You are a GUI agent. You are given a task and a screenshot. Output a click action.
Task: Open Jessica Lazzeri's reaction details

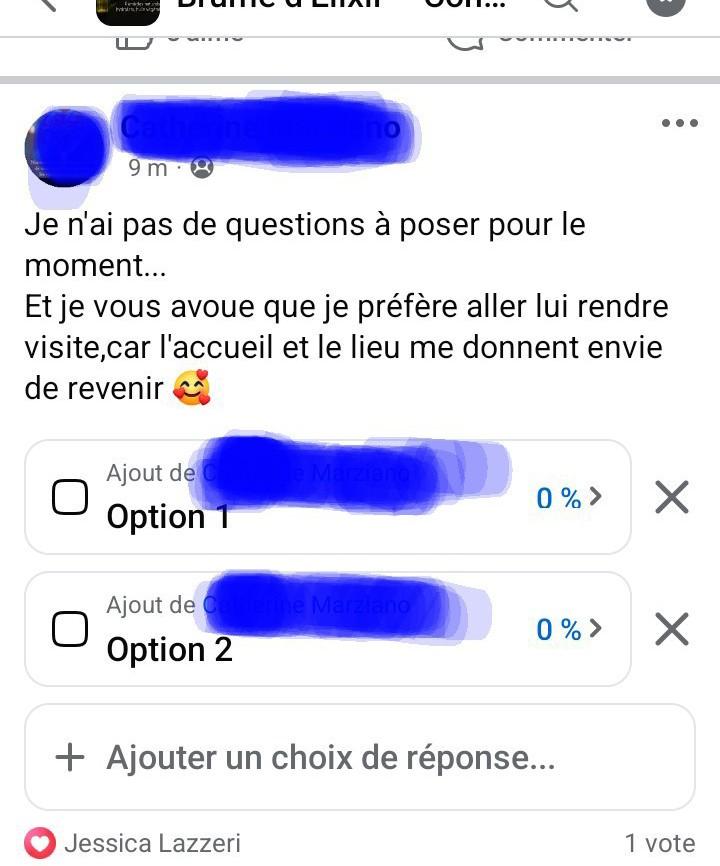pyautogui.click(x=150, y=843)
